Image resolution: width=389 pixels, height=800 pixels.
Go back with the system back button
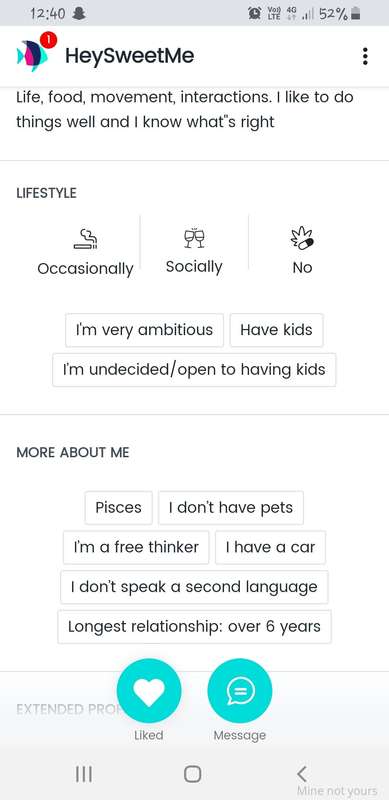click(x=302, y=774)
